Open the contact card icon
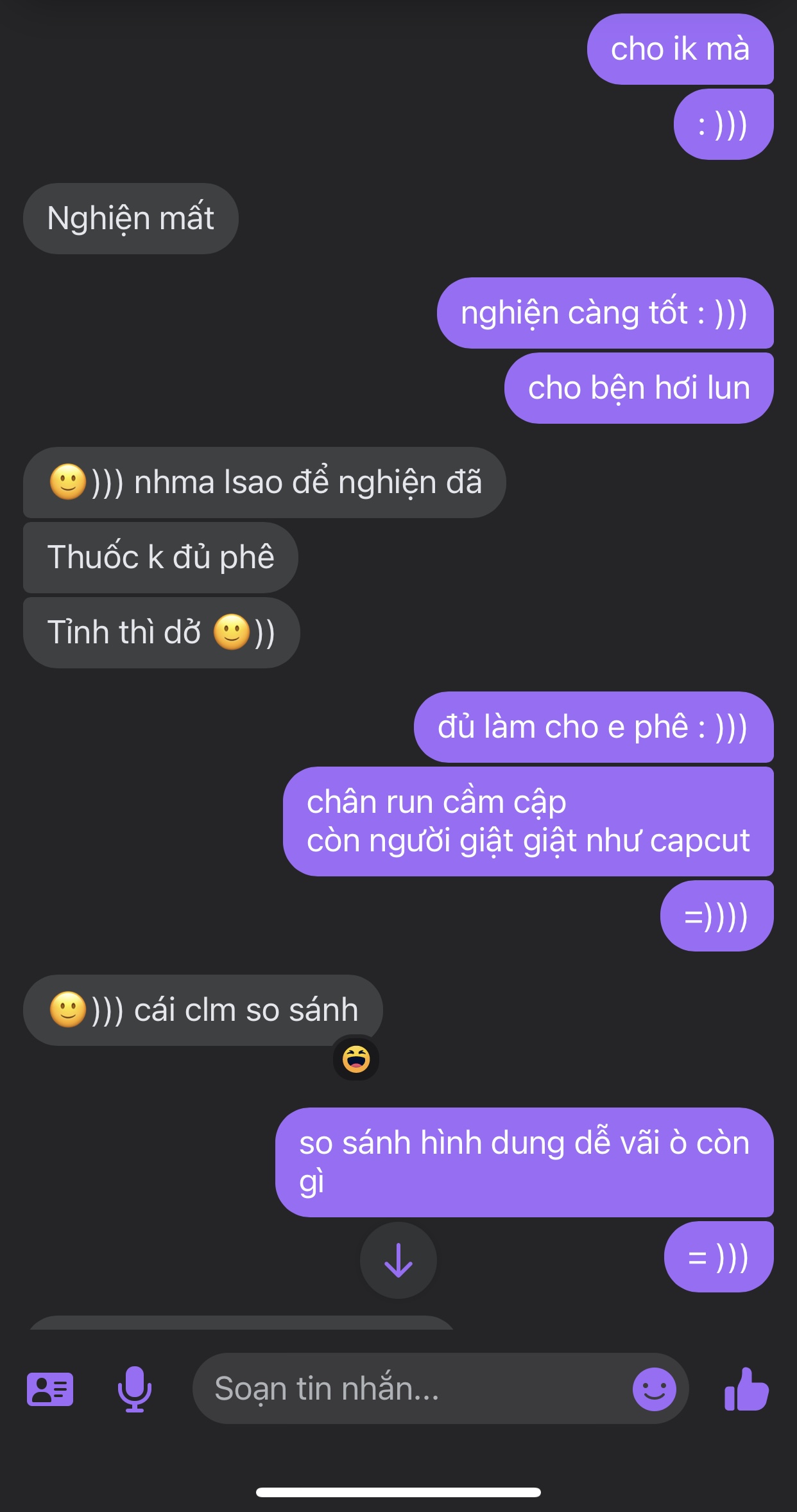The height and width of the screenshot is (1512, 797). click(x=50, y=1389)
